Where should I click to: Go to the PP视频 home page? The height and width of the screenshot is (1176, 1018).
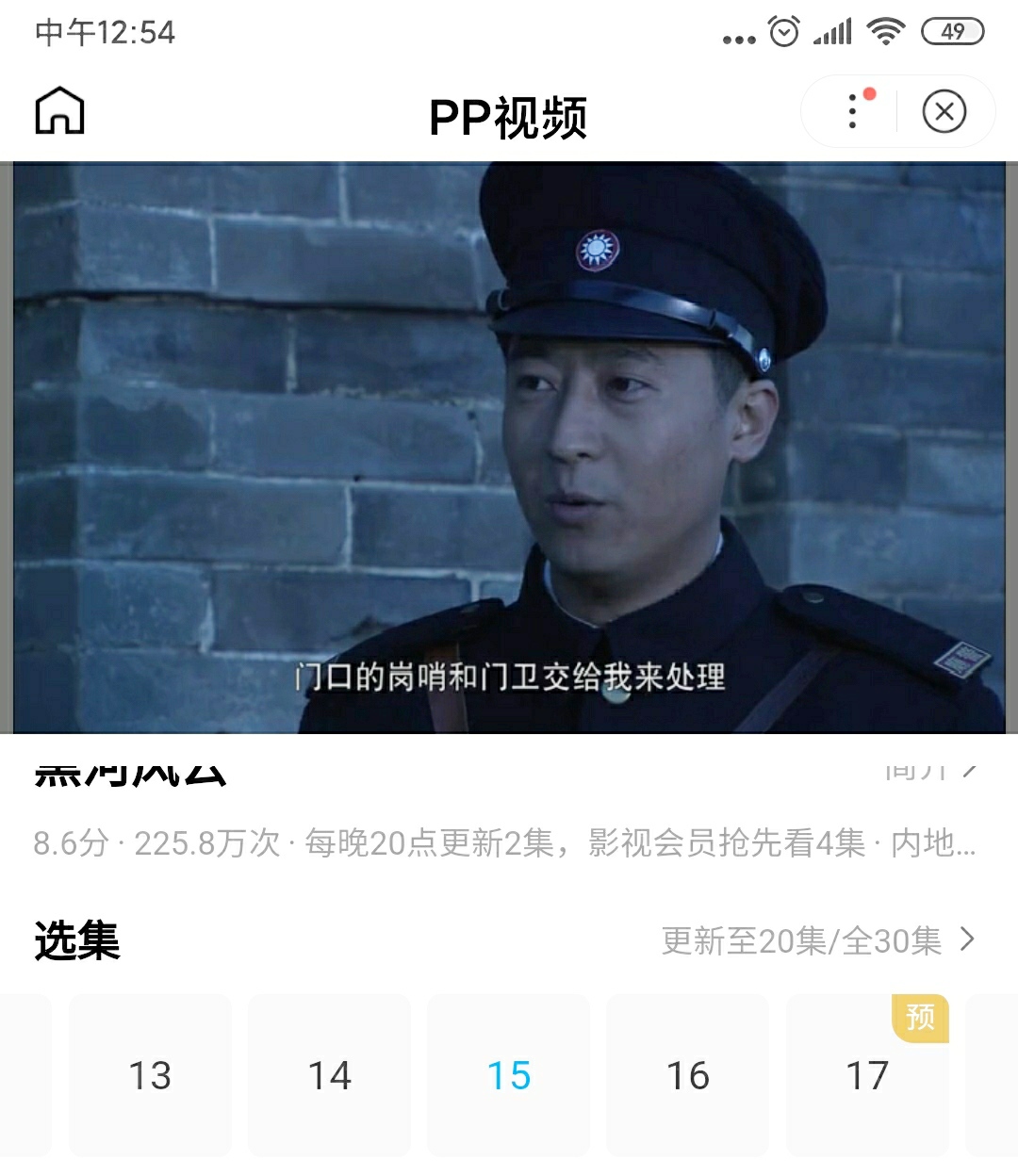pos(59,111)
